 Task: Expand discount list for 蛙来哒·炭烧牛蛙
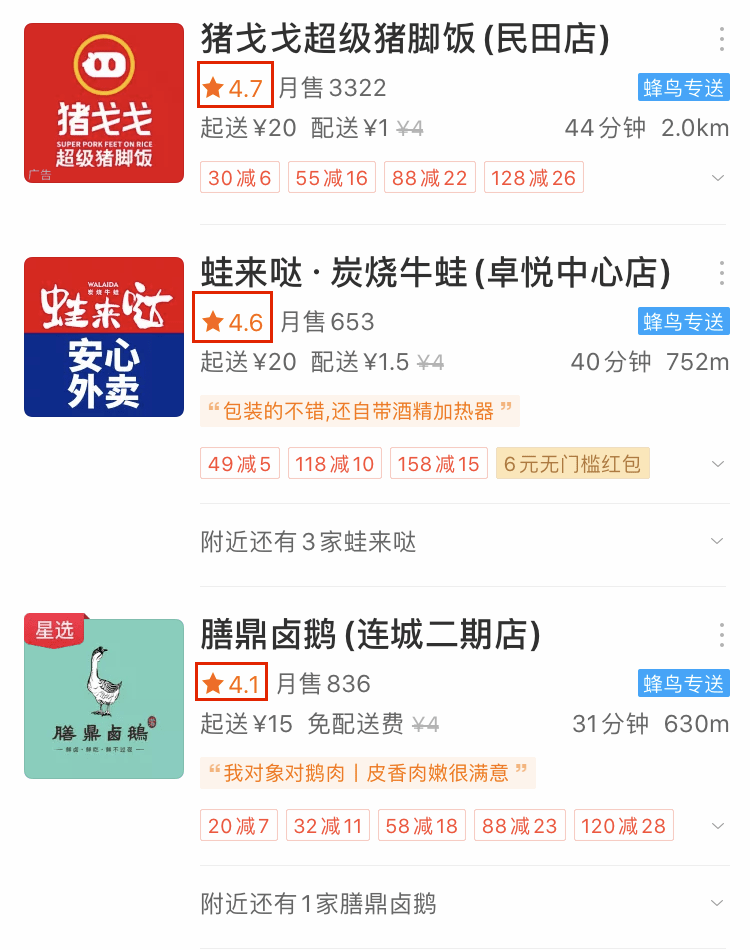717,464
